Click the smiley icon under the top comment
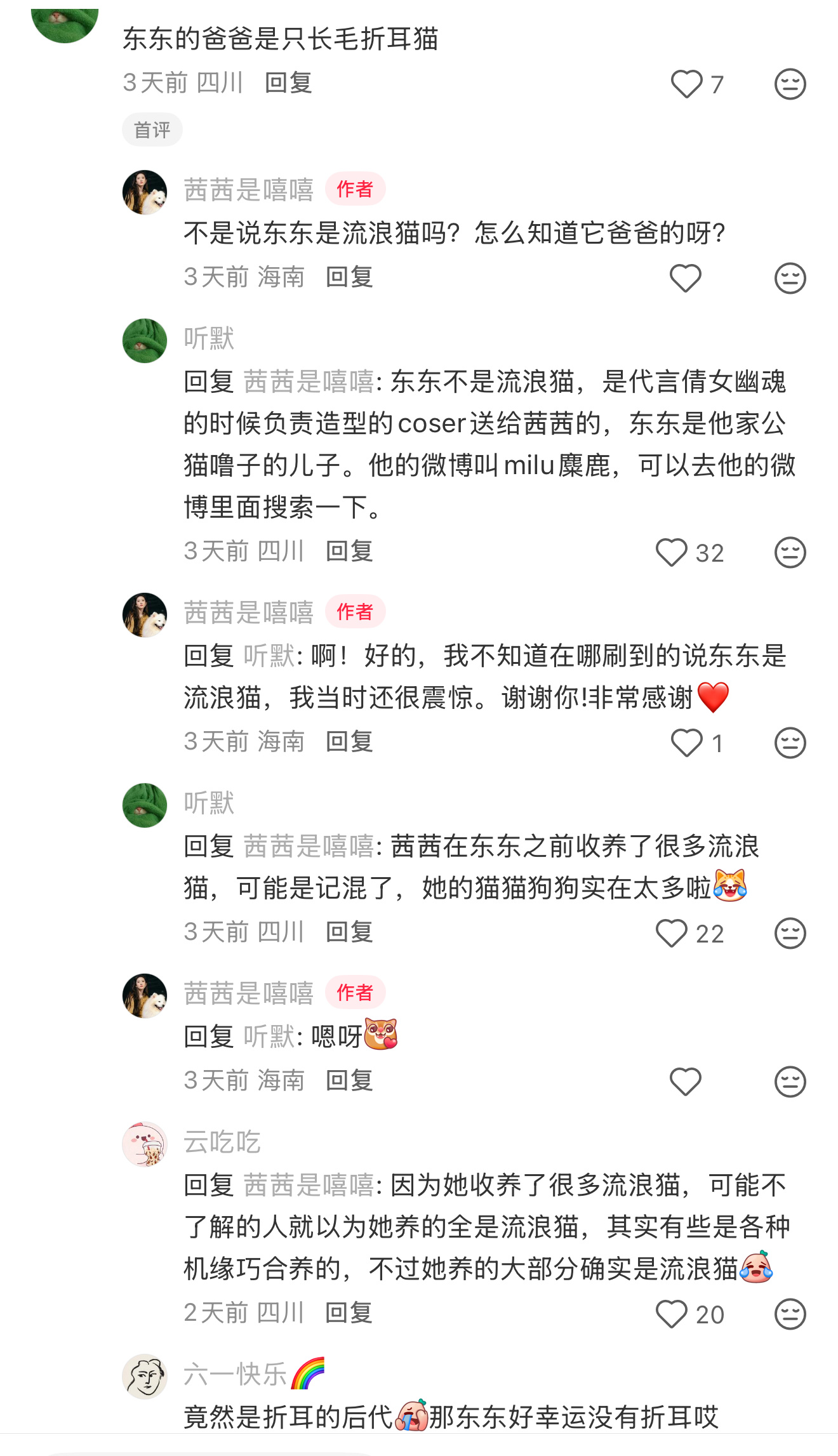This screenshot has width=838, height=1456. [789, 83]
